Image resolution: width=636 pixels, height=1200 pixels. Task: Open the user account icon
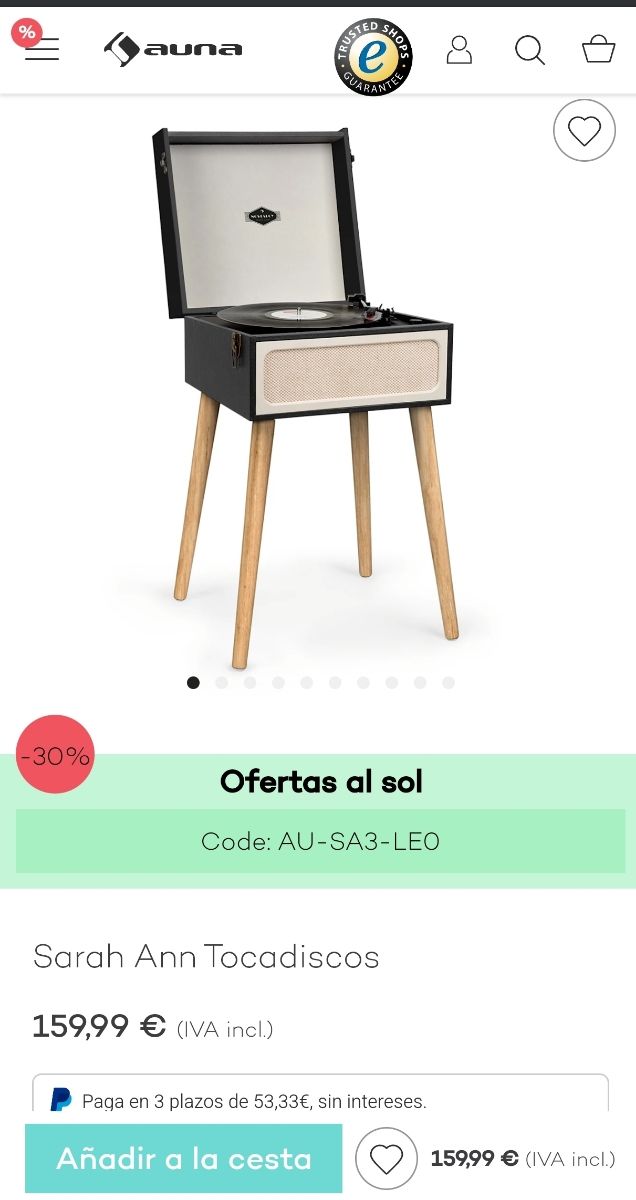(459, 50)
